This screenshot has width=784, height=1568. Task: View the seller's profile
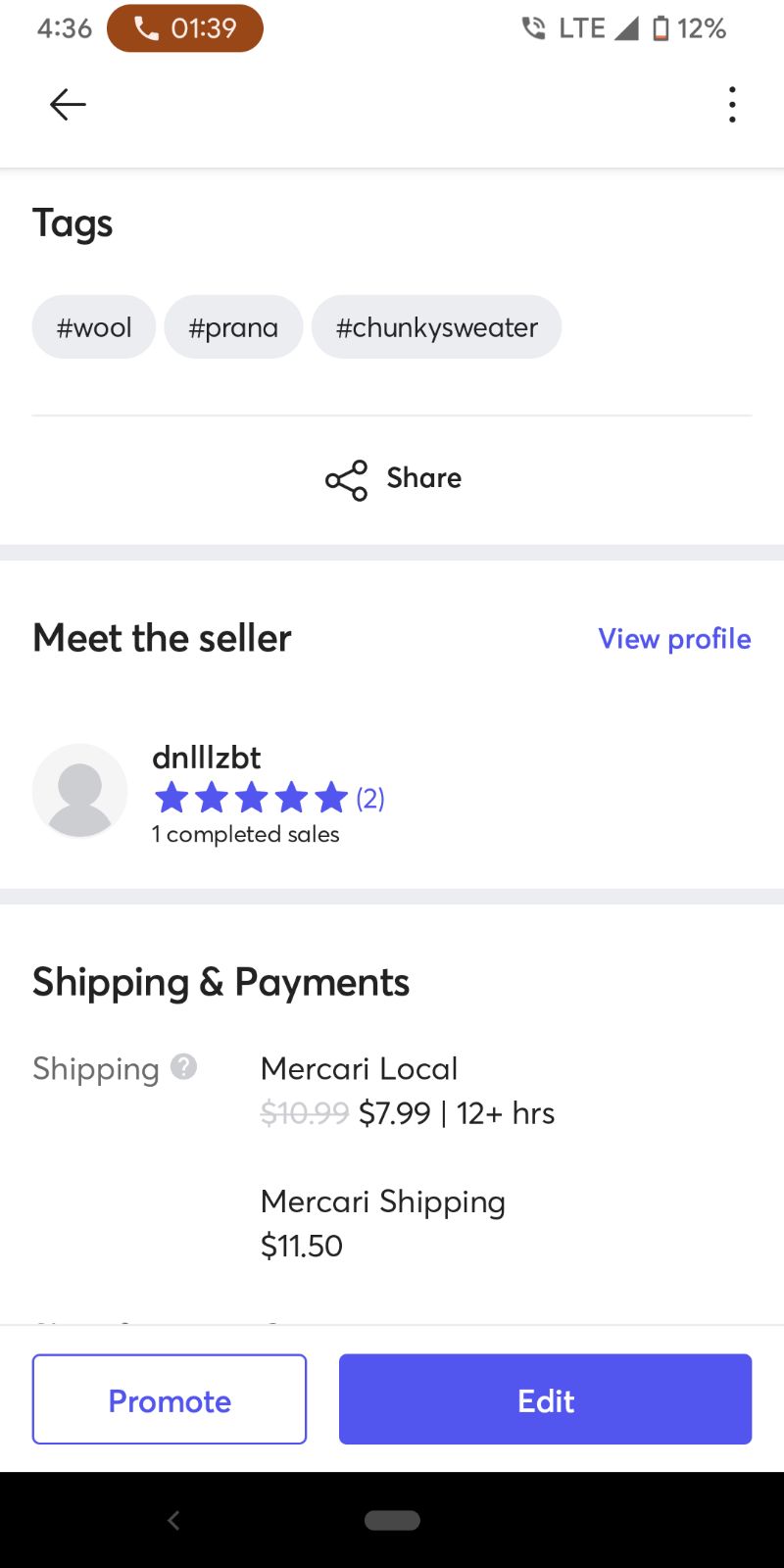(x=674, y=639)
